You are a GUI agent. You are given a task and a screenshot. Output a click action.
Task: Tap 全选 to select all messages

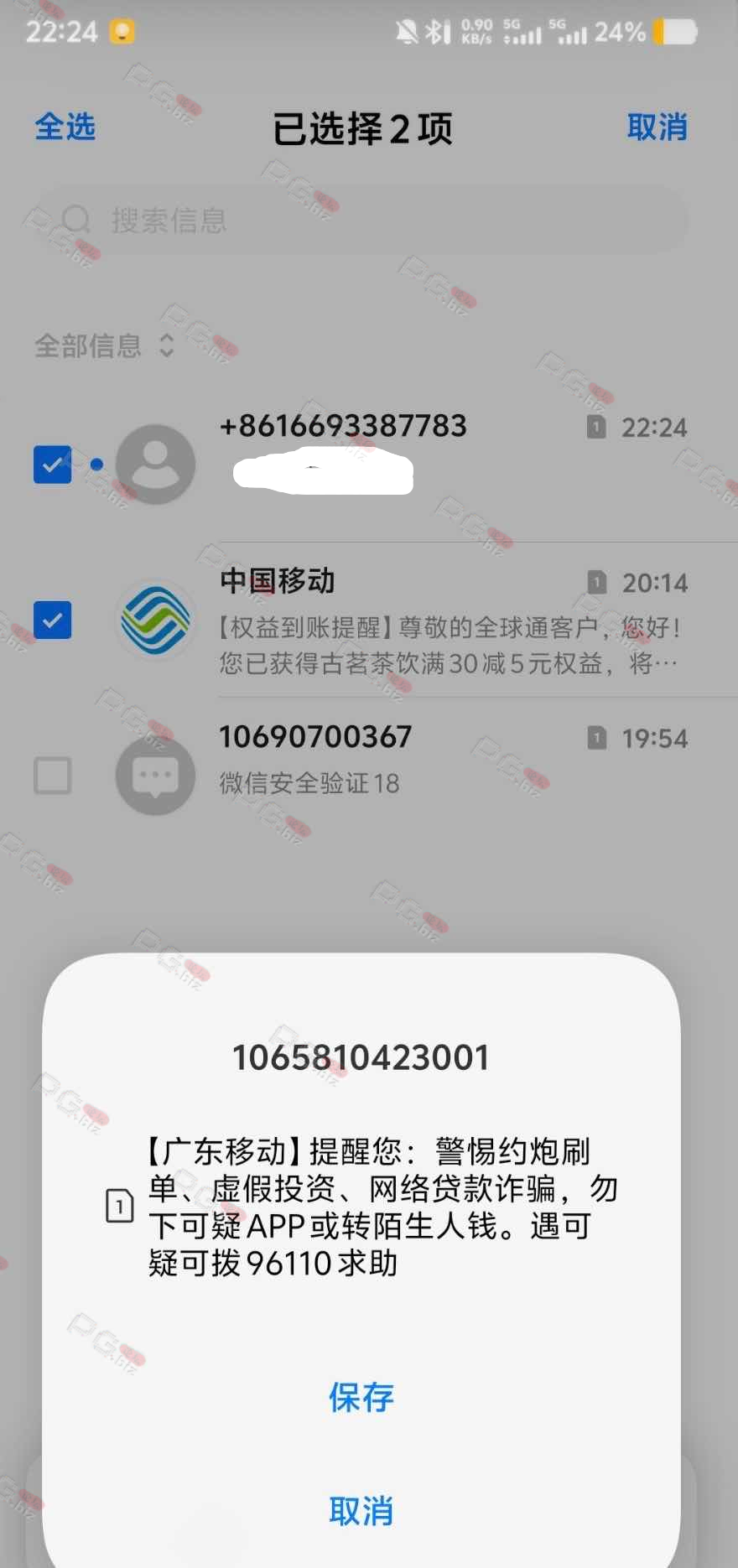click(x=65, y=127)
